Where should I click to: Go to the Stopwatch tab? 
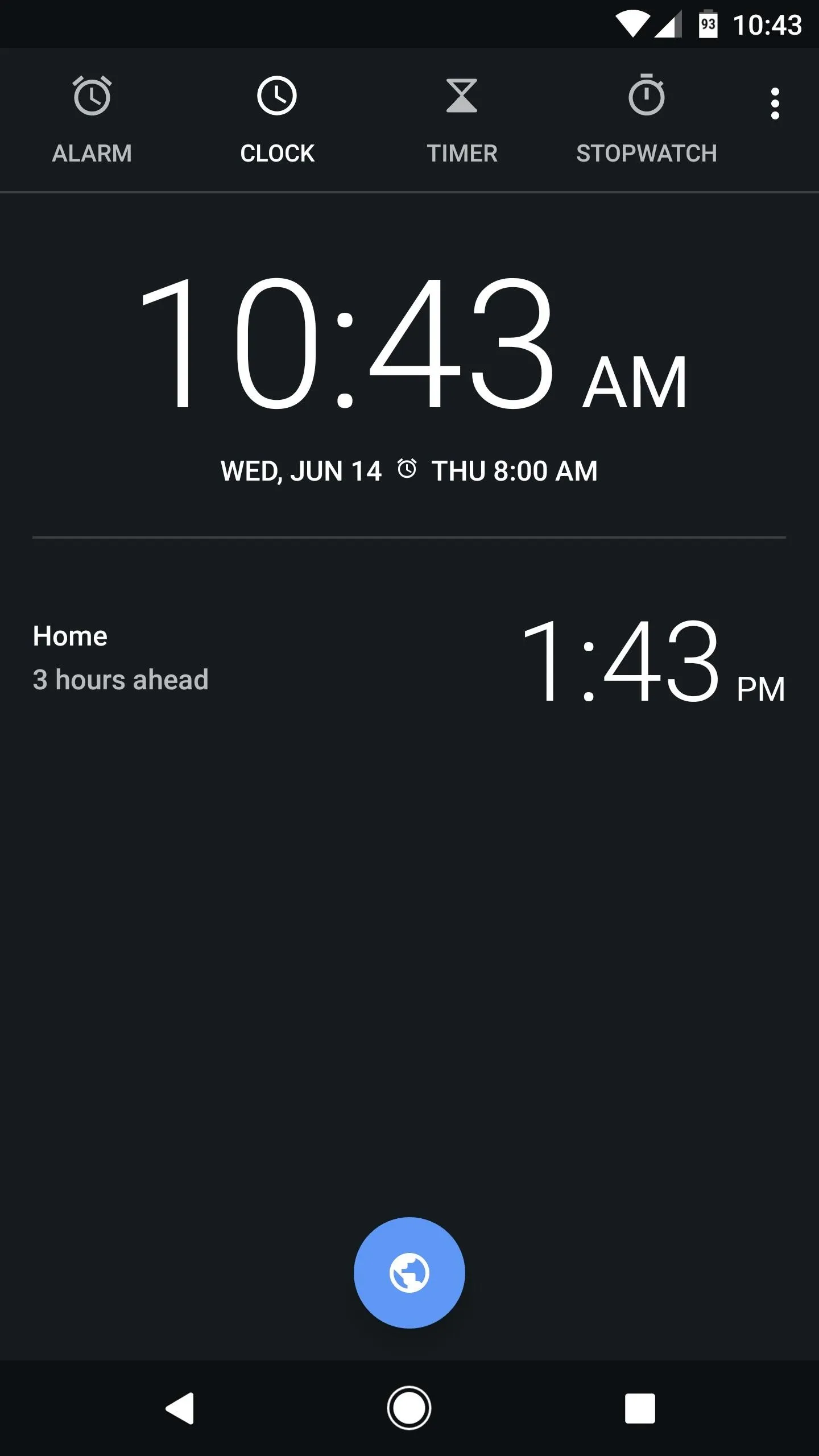tap(647, 120)
